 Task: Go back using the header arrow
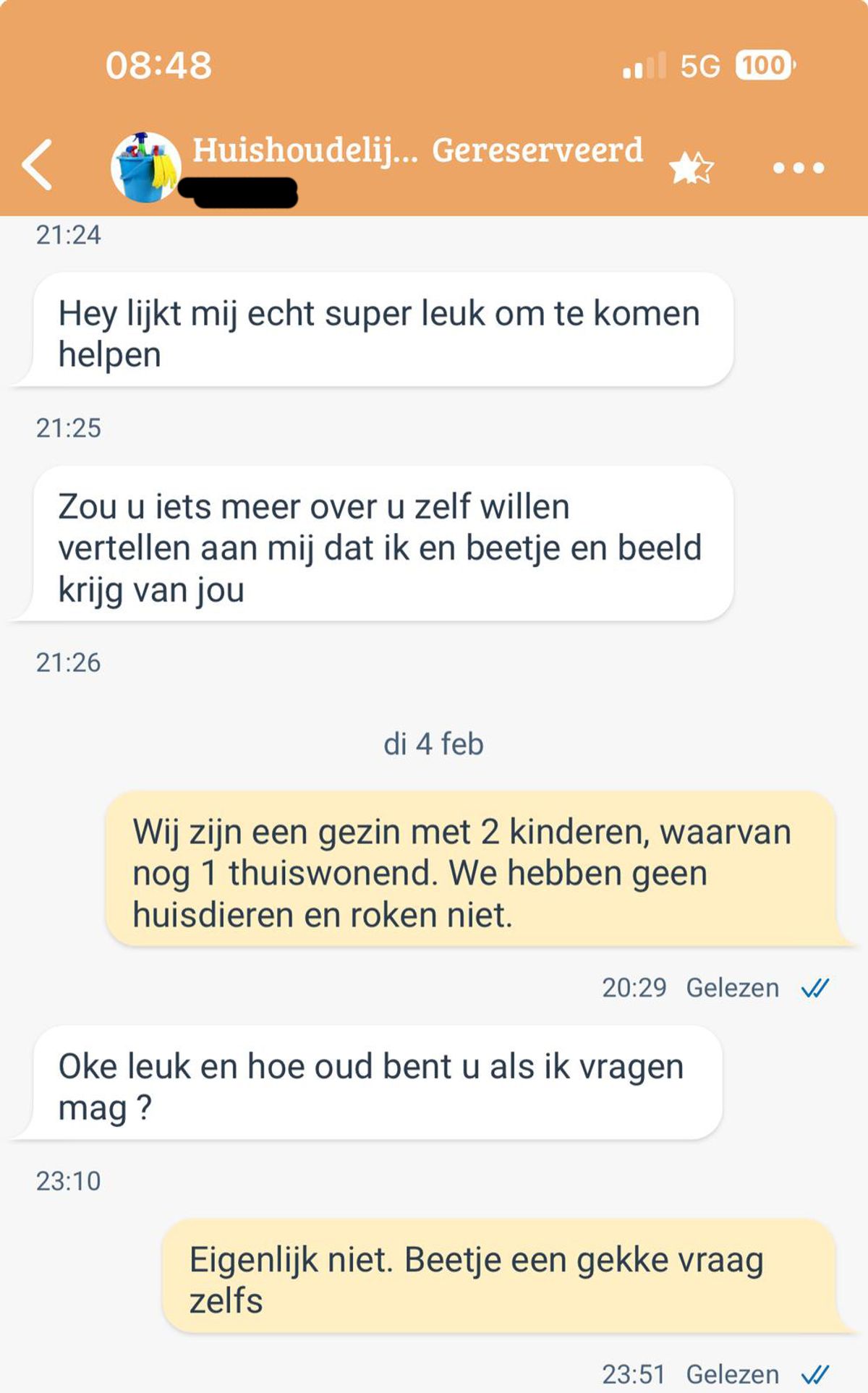[x=38, y=166]
